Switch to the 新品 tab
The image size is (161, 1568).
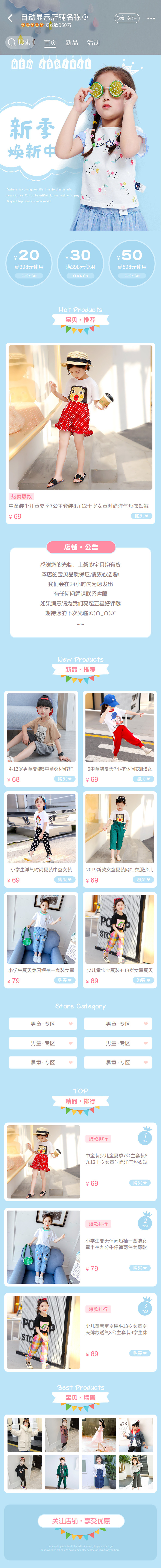[x=72, y=43]
